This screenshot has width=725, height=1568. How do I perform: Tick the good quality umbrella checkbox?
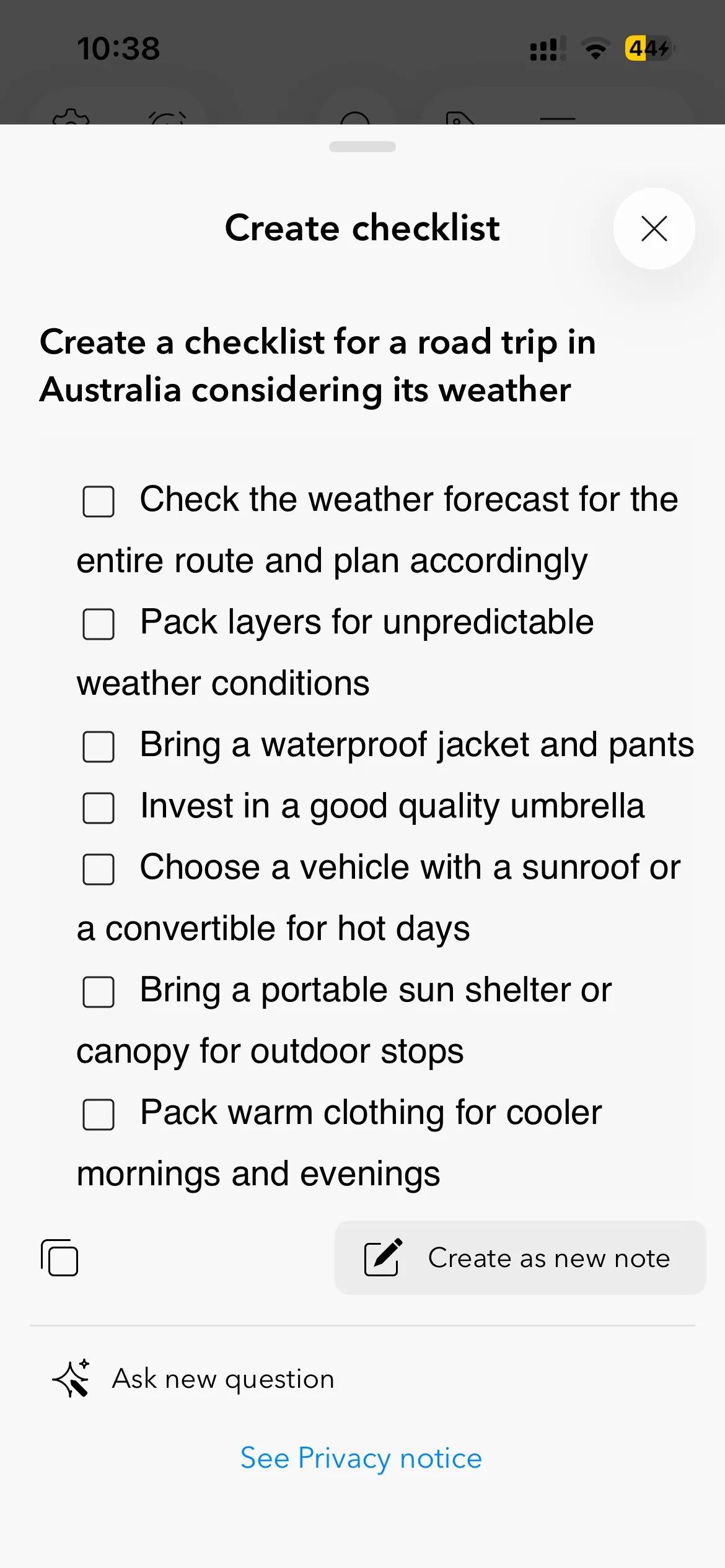tap(98, 806)
